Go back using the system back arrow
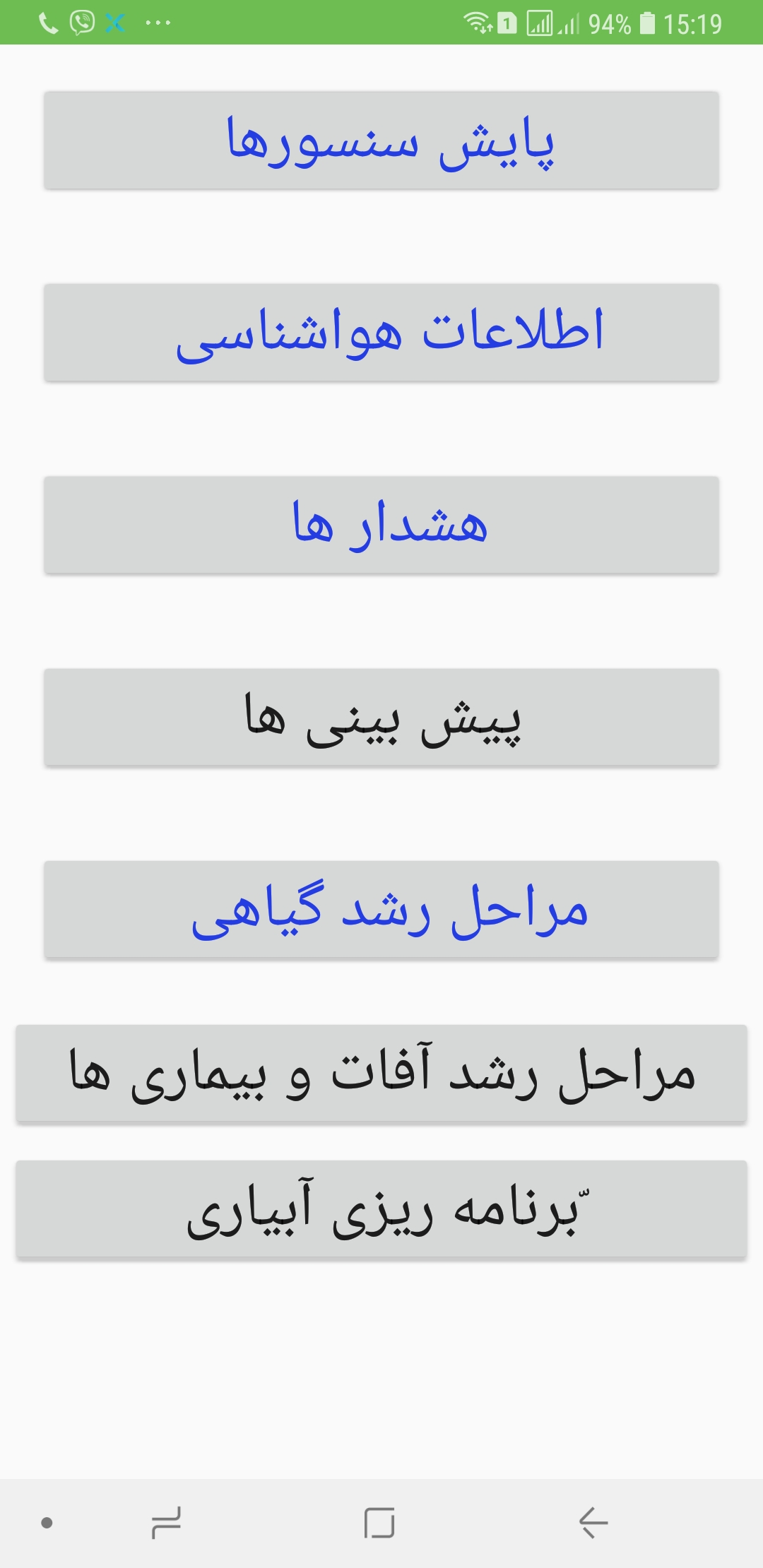The width and height of the screenshot is (763, 1568). pos(593,1522)
